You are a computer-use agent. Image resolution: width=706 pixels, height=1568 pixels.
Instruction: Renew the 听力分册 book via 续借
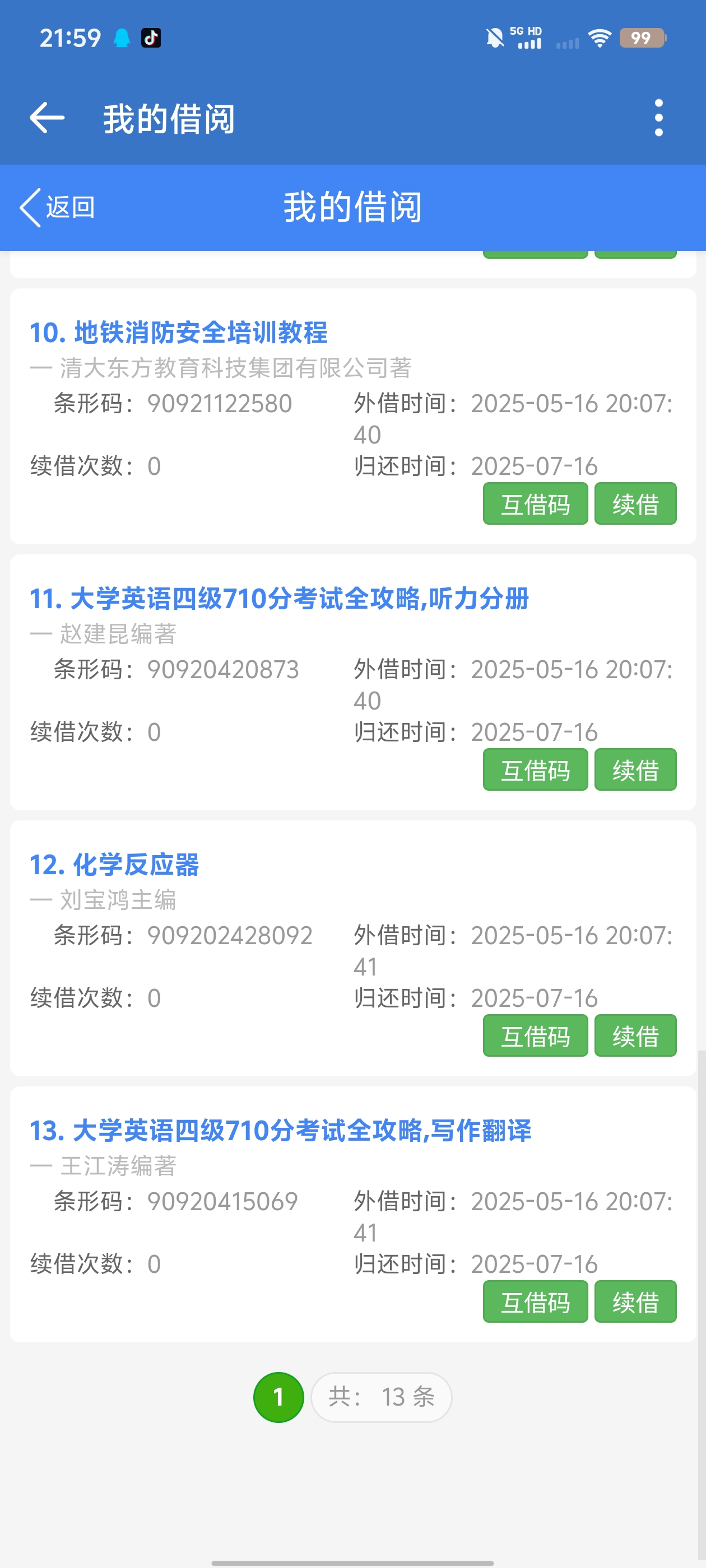pyautogui.click(x=635, y=769)
